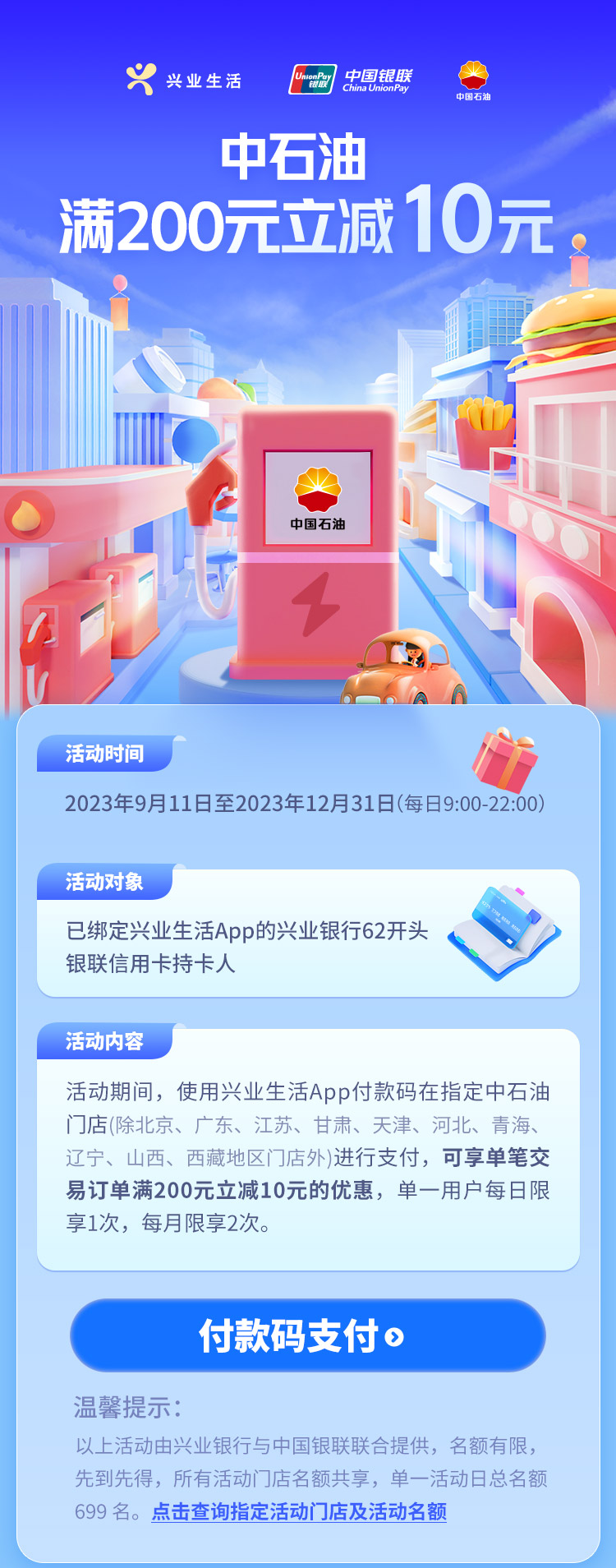
Task: Tap the 付款码支付 button
Action: click(307, 1335)
